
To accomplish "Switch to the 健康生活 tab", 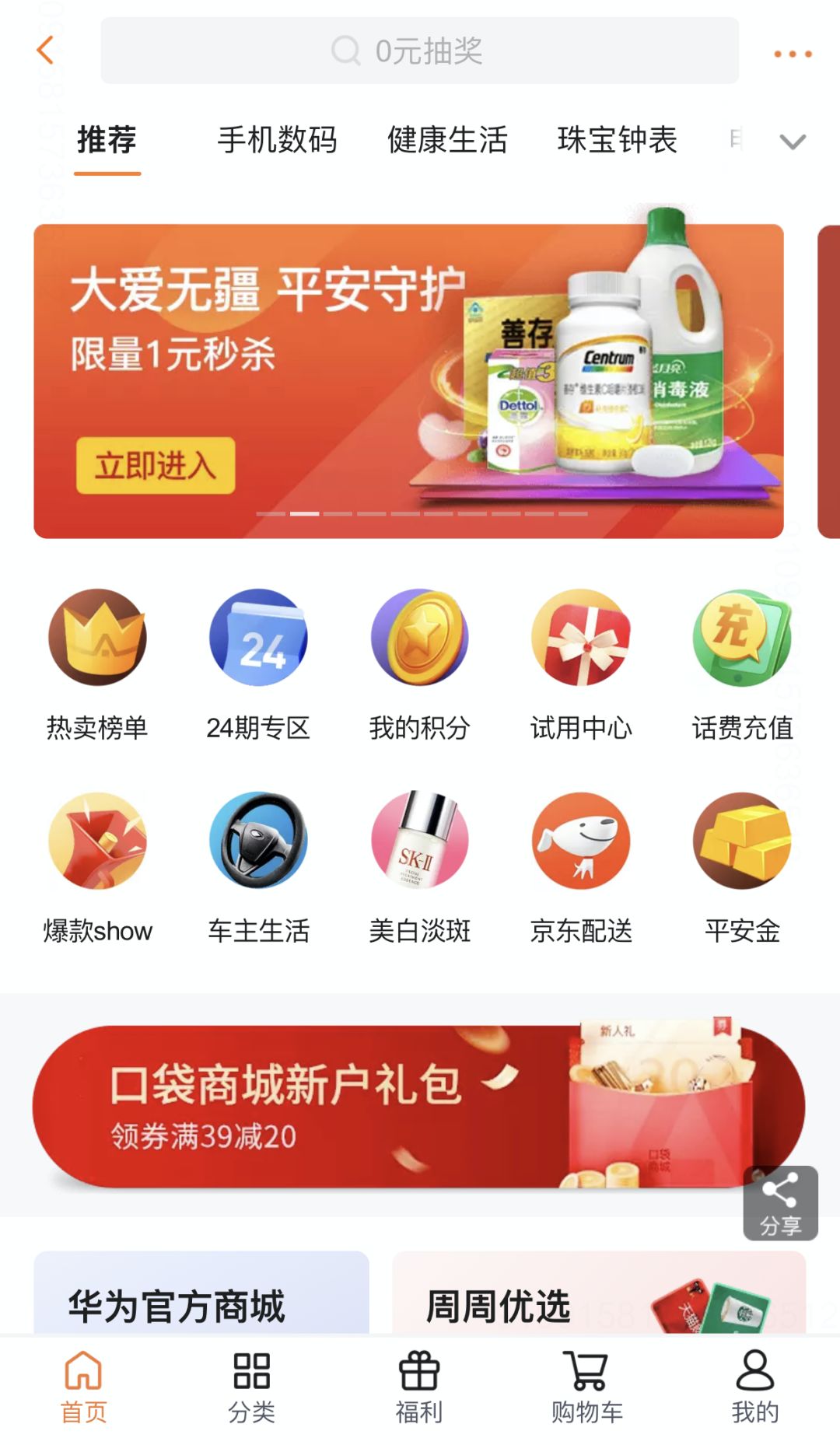I will click(x=448, y=141).
